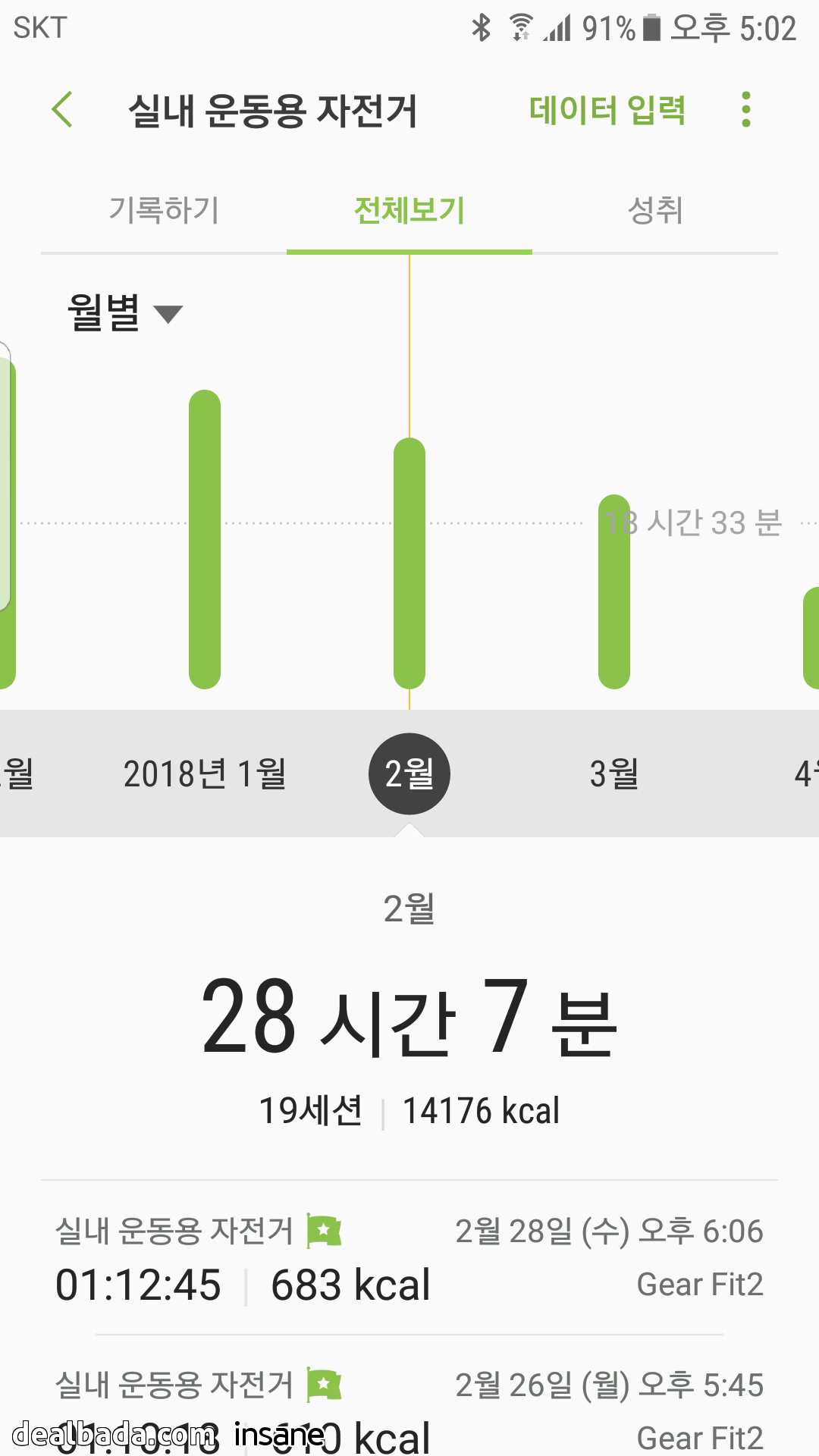Expand the 월별 period dropdown
The image size is (819, 1456).
point(125,312)
